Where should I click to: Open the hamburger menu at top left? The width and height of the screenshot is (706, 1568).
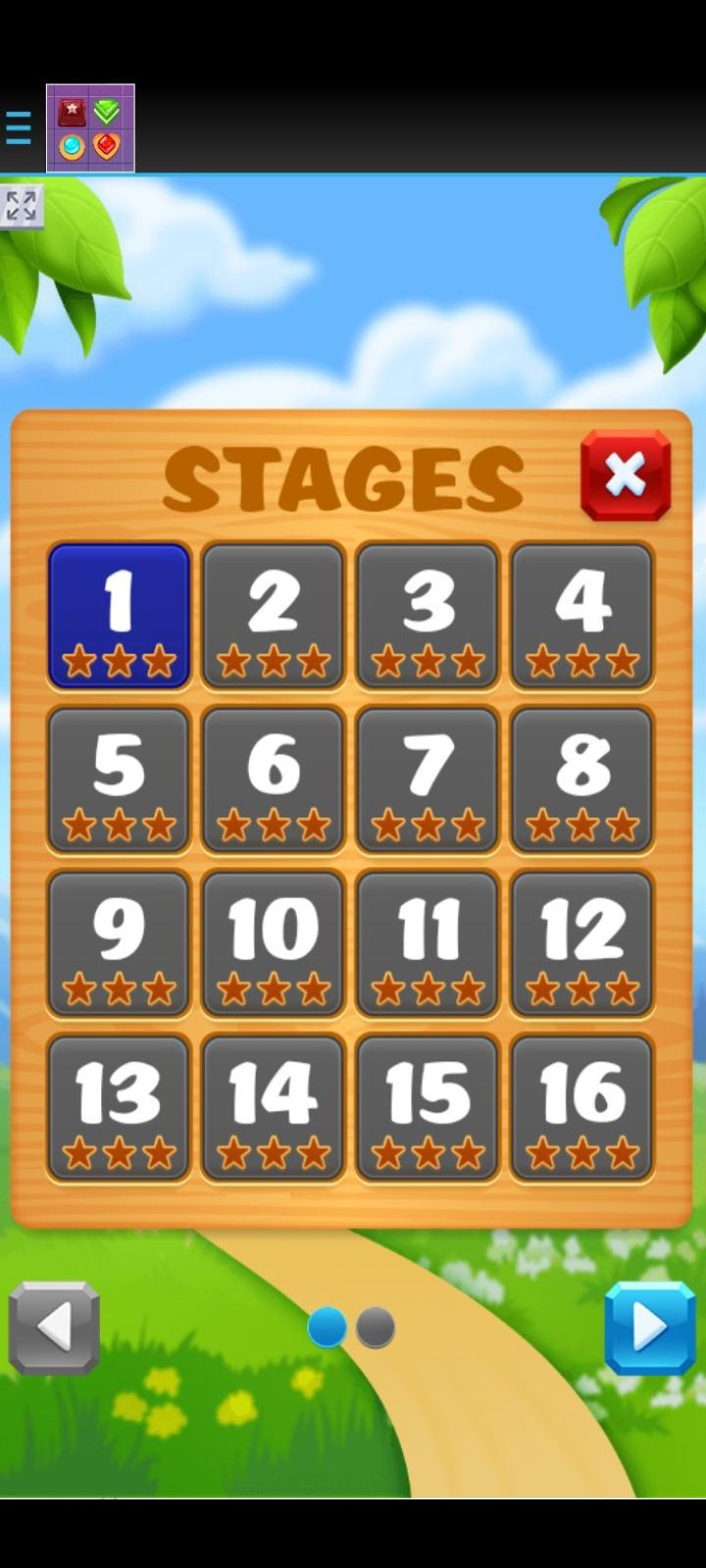[18, 127]
